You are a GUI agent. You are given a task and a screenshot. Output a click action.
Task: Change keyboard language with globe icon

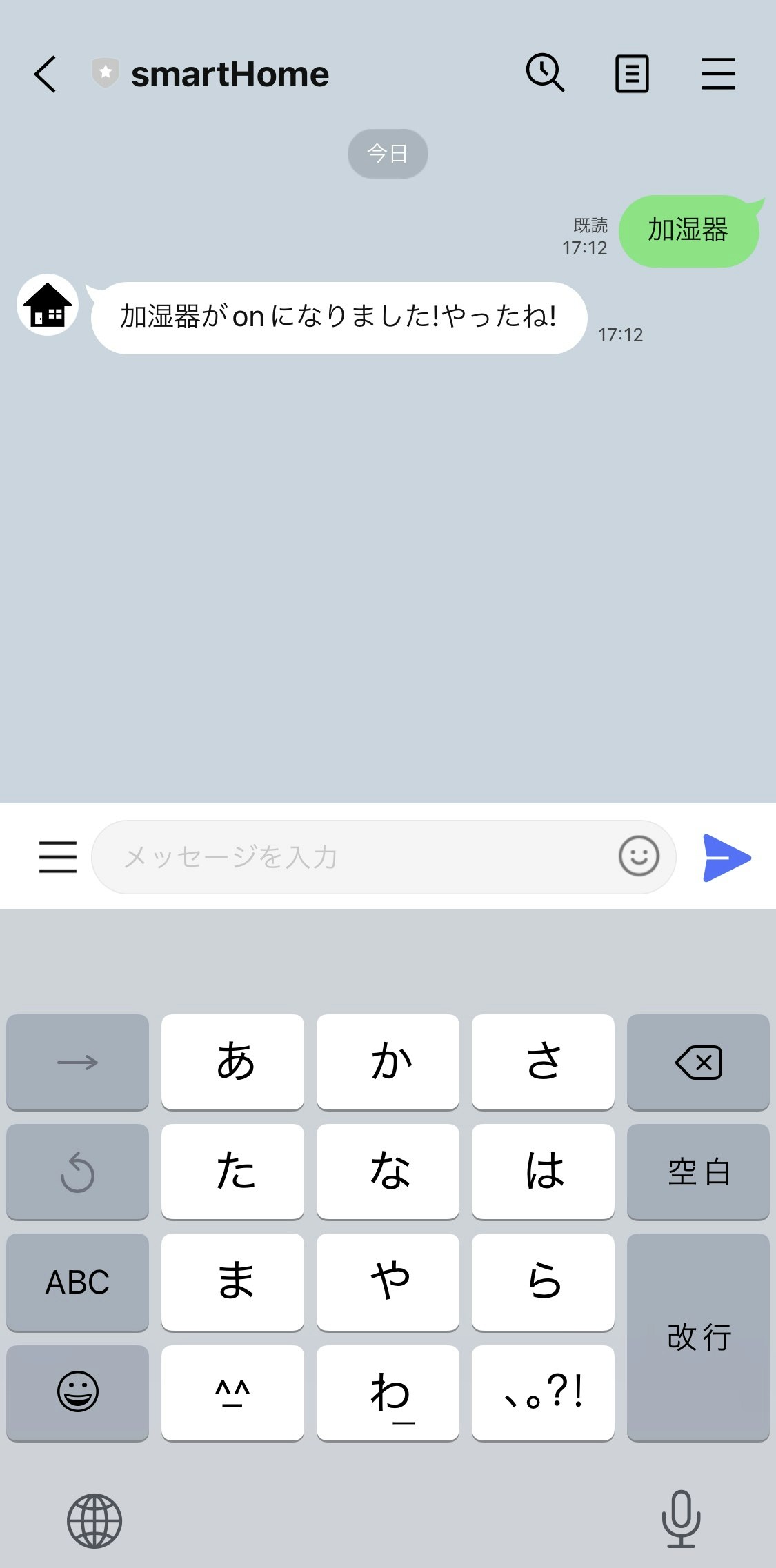coord(94,1520)
